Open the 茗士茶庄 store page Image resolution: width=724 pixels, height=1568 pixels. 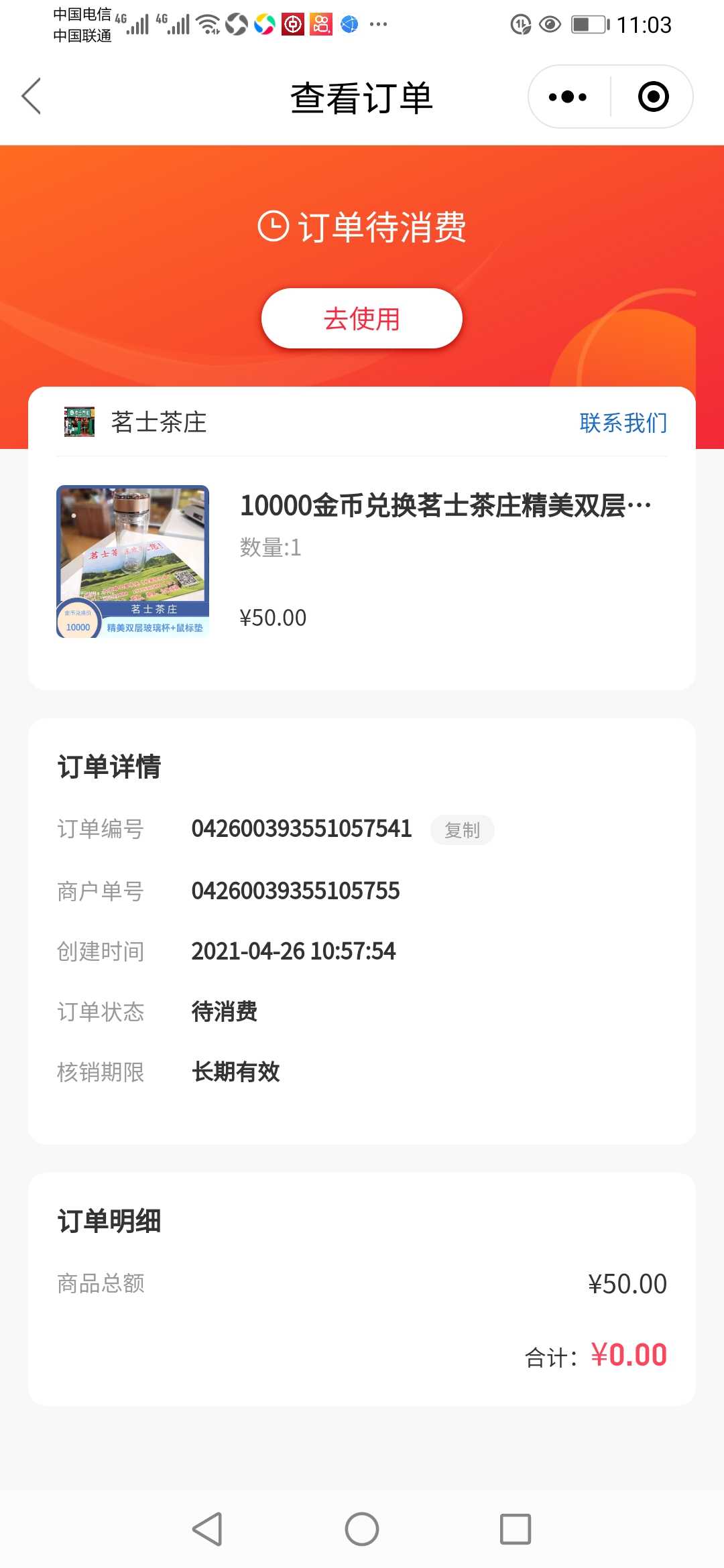(x=135, y=422)
